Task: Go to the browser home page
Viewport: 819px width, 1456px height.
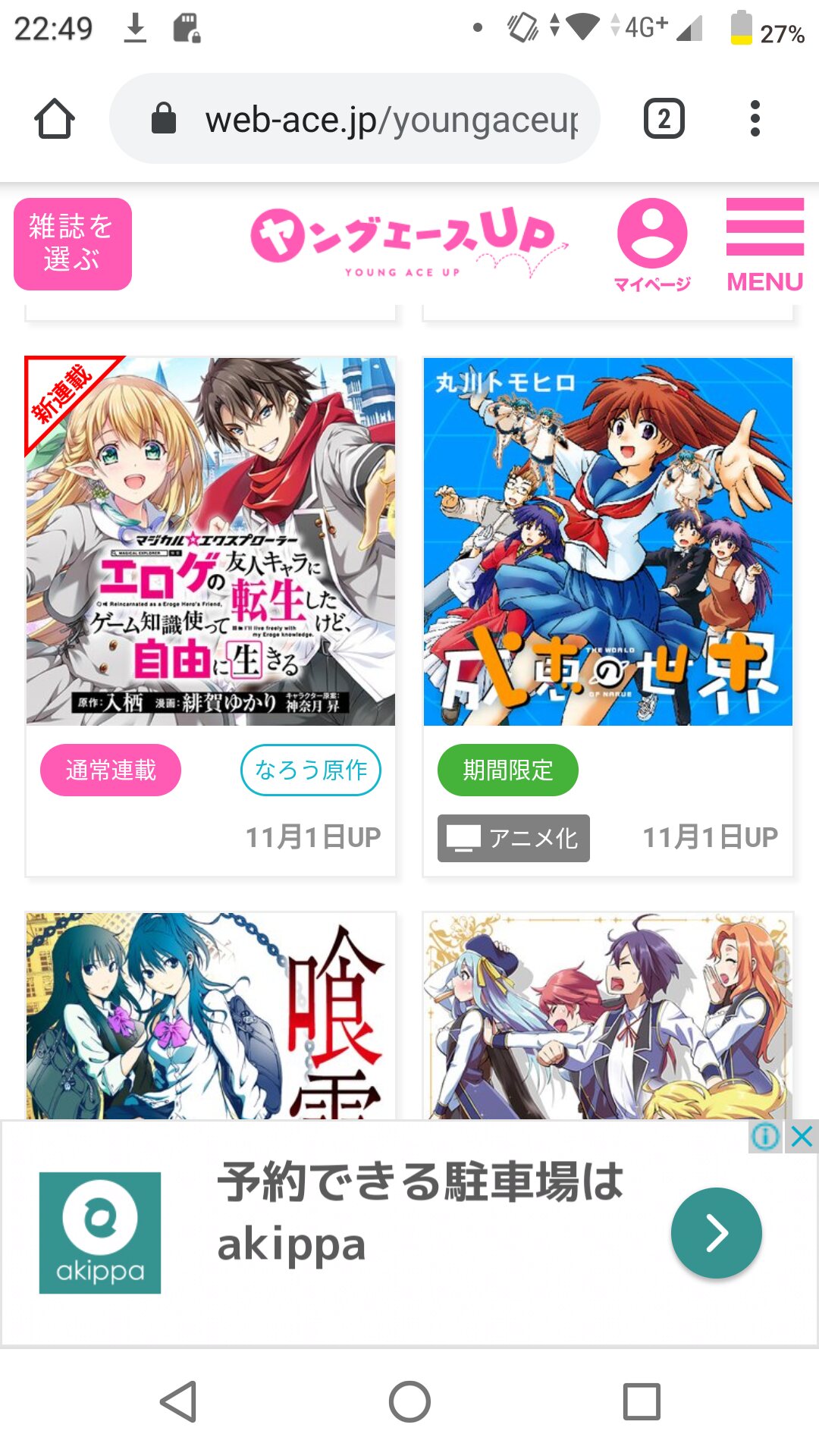Action: tap(55, 119)
